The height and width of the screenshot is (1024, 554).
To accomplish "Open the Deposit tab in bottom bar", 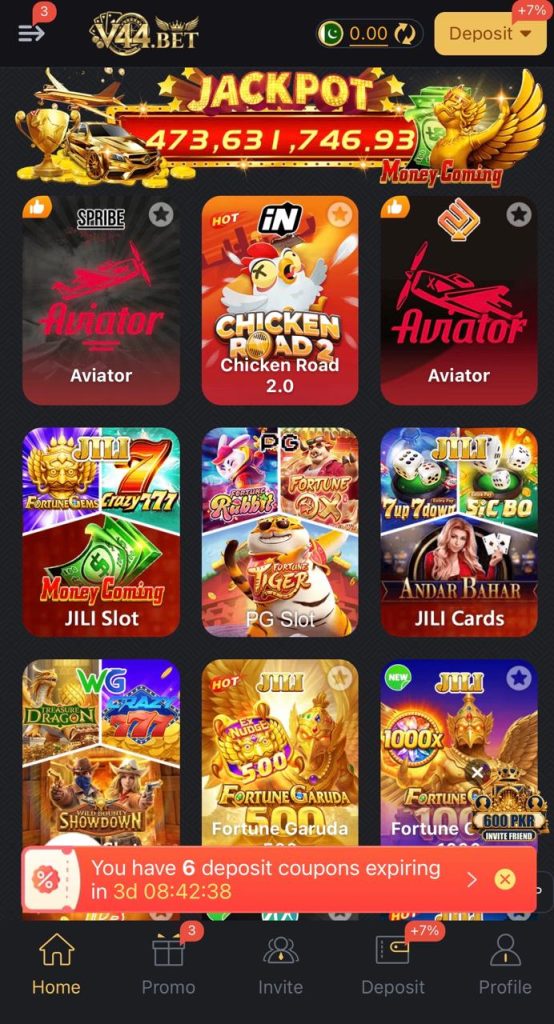I will click(x=393, y=964).
